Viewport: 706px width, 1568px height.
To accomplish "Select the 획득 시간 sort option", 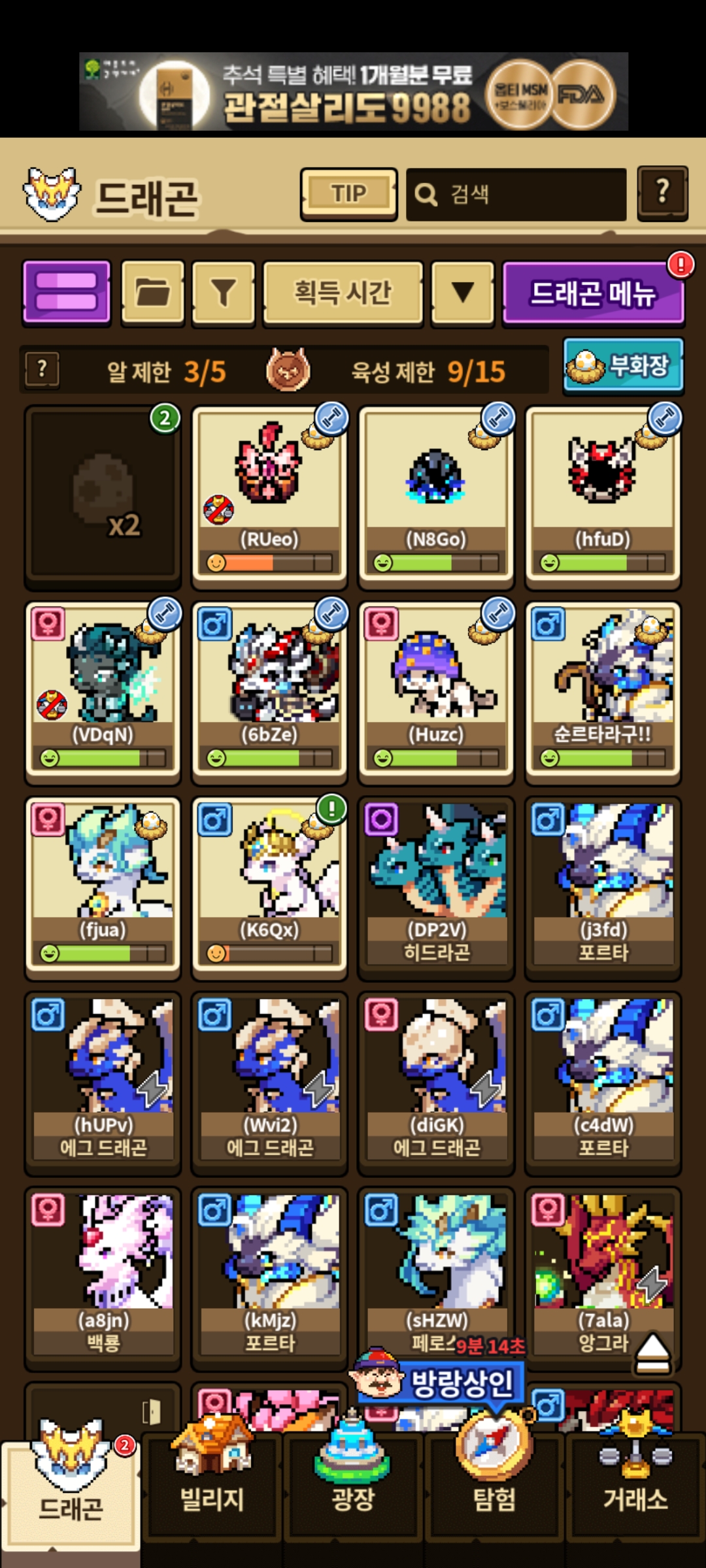I will click(x=343, y=292).
